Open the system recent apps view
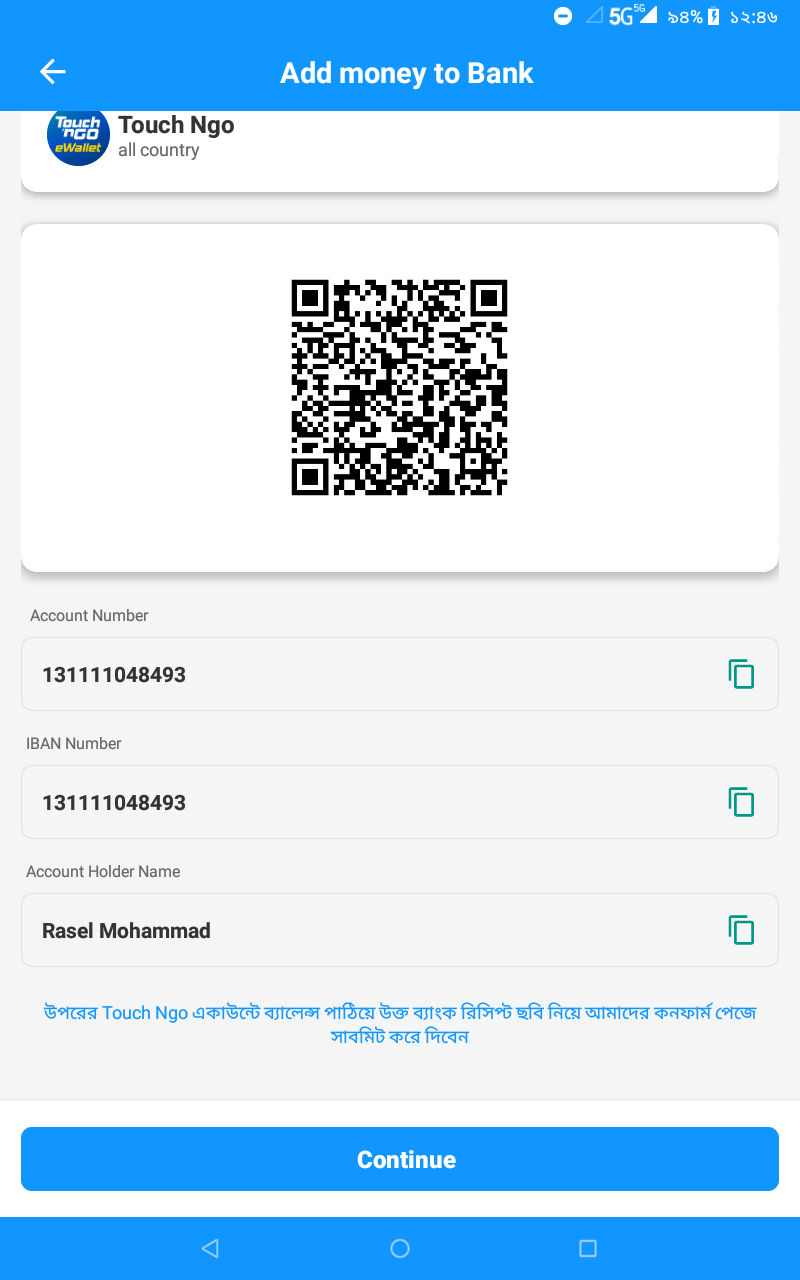Screen dimensions: 800x1280 (x=588, y=1248)
